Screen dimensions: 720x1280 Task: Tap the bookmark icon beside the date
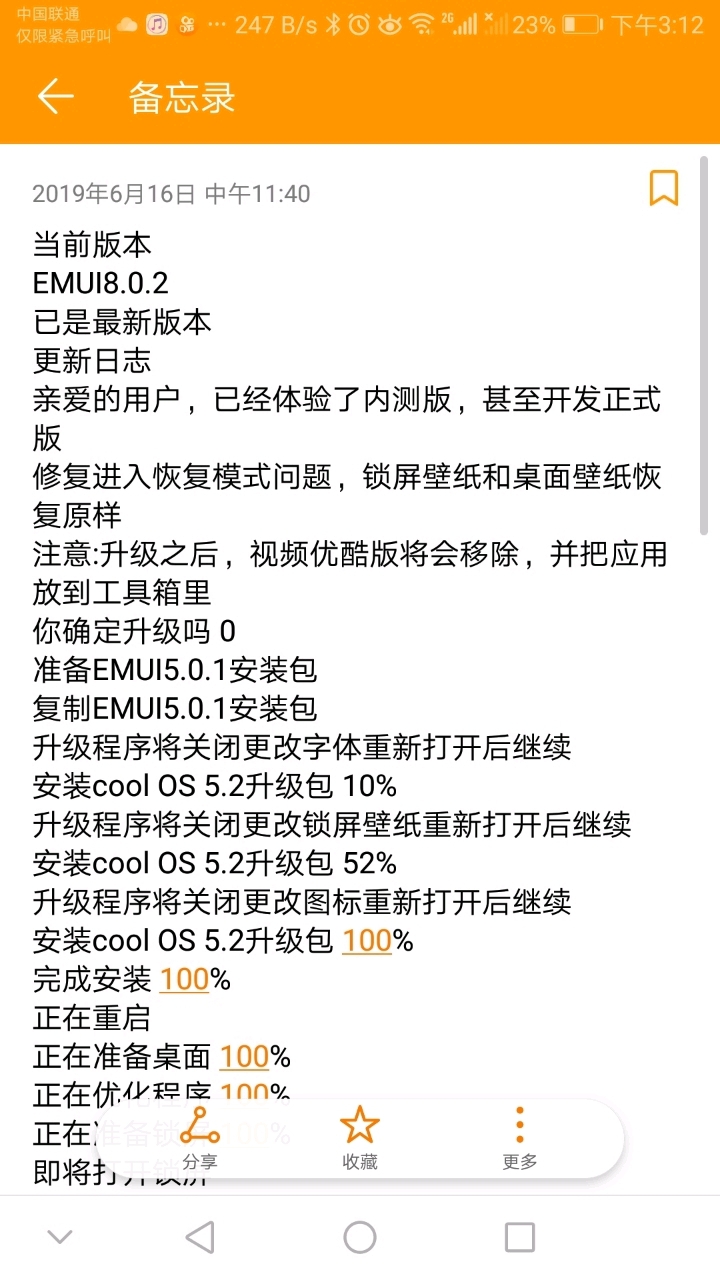[663, 188]
